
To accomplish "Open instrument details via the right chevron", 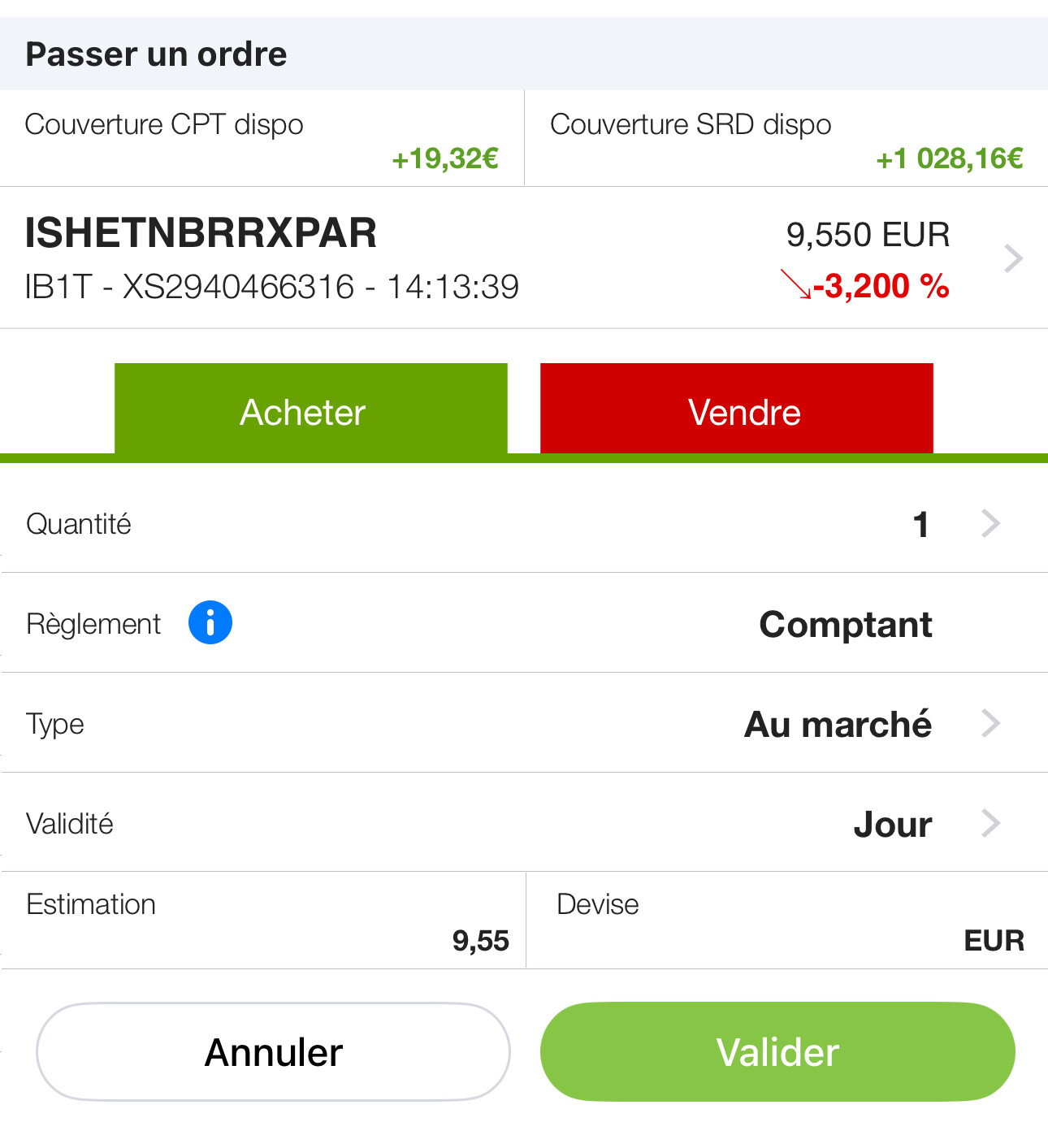I will (x=1013, y=258).
